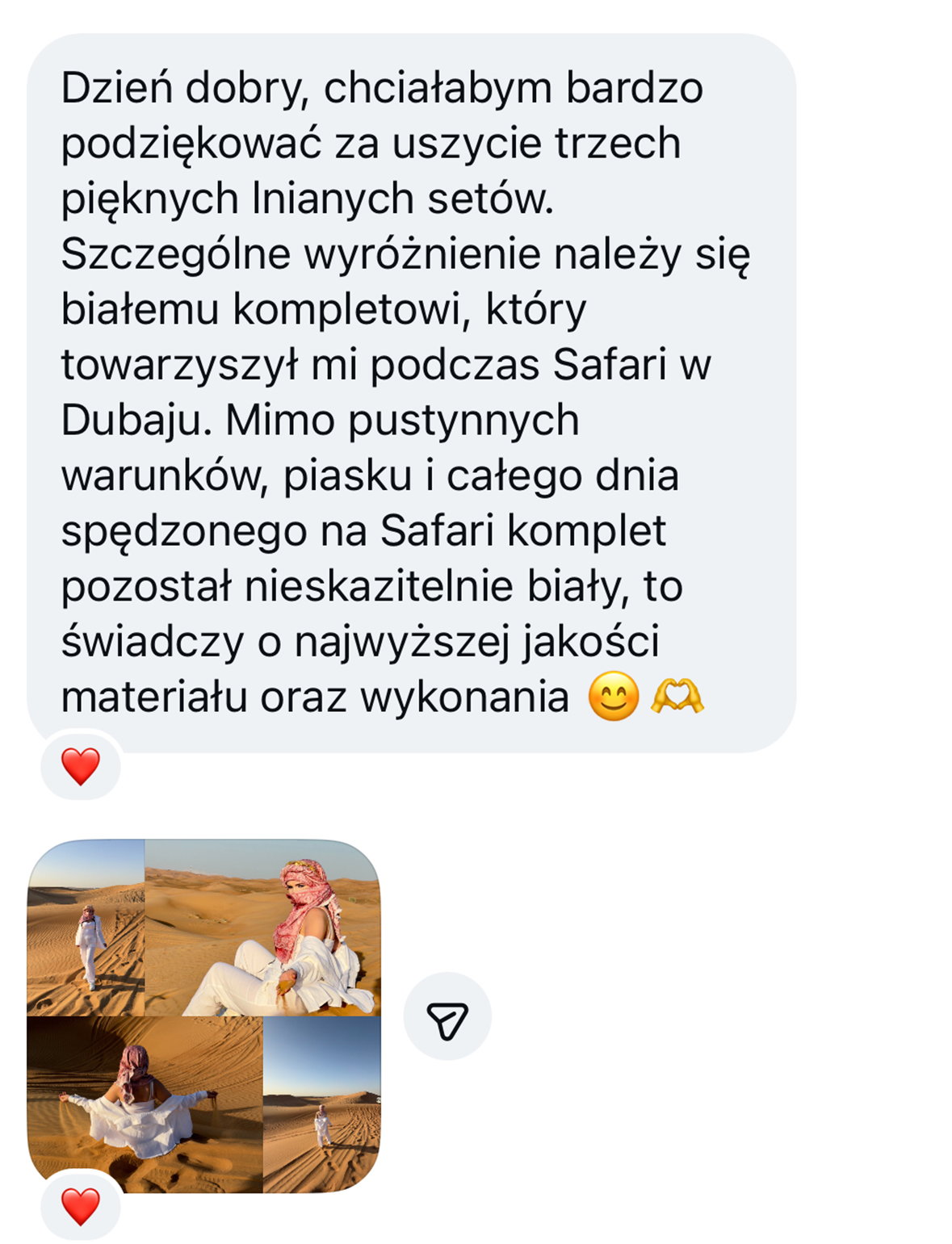
Task: Tap the heart reaction under the photo collage
Action: tap(81, 1205)
